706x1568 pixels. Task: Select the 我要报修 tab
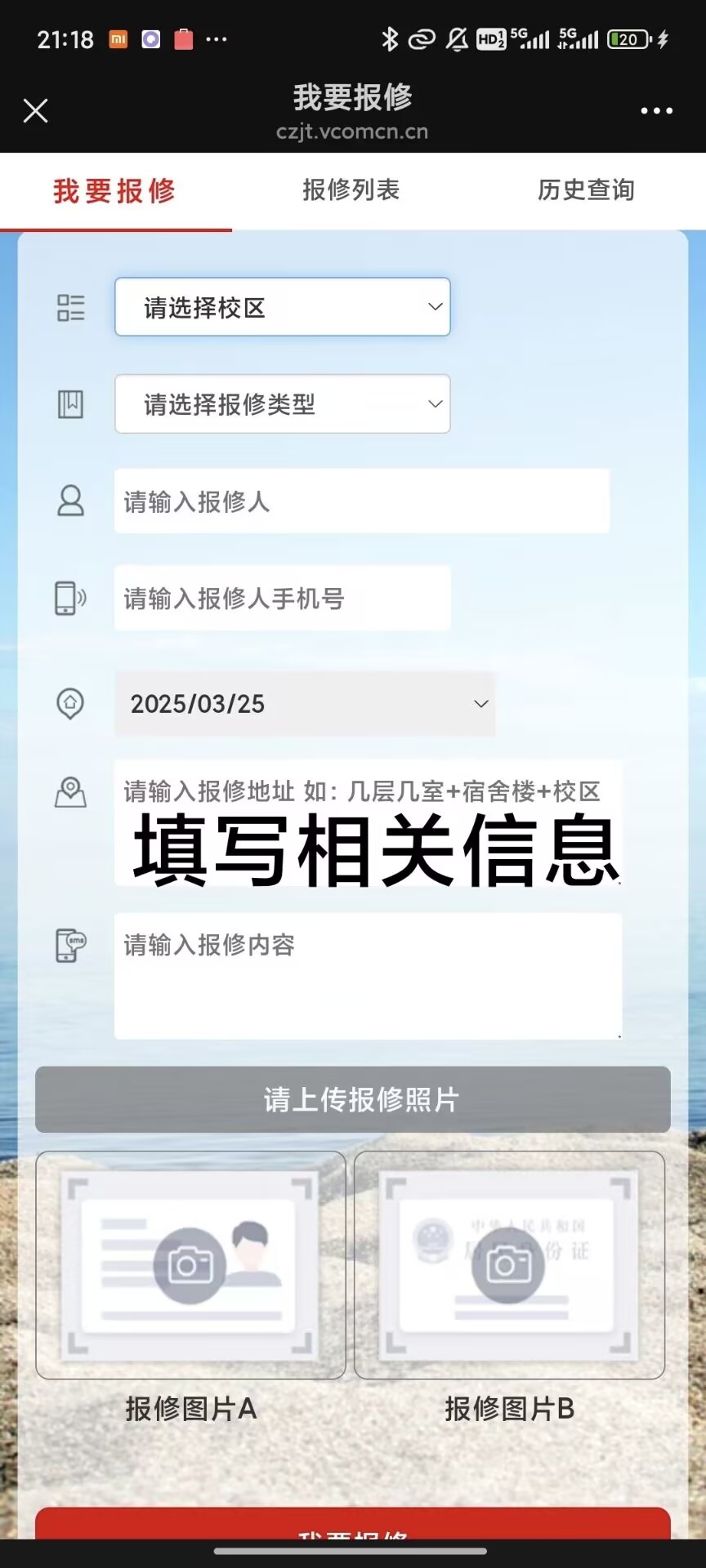115,191
